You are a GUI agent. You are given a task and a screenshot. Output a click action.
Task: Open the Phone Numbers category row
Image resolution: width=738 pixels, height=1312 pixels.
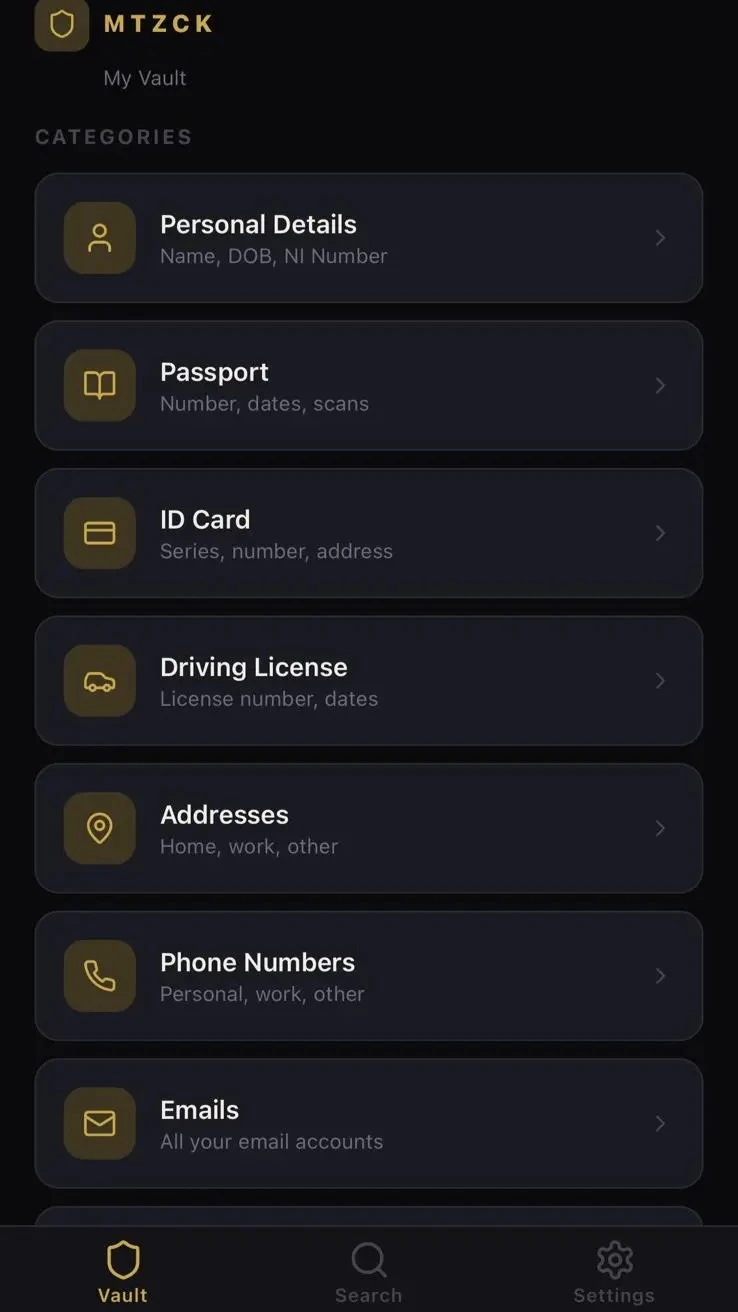click(x=369, y=976)
